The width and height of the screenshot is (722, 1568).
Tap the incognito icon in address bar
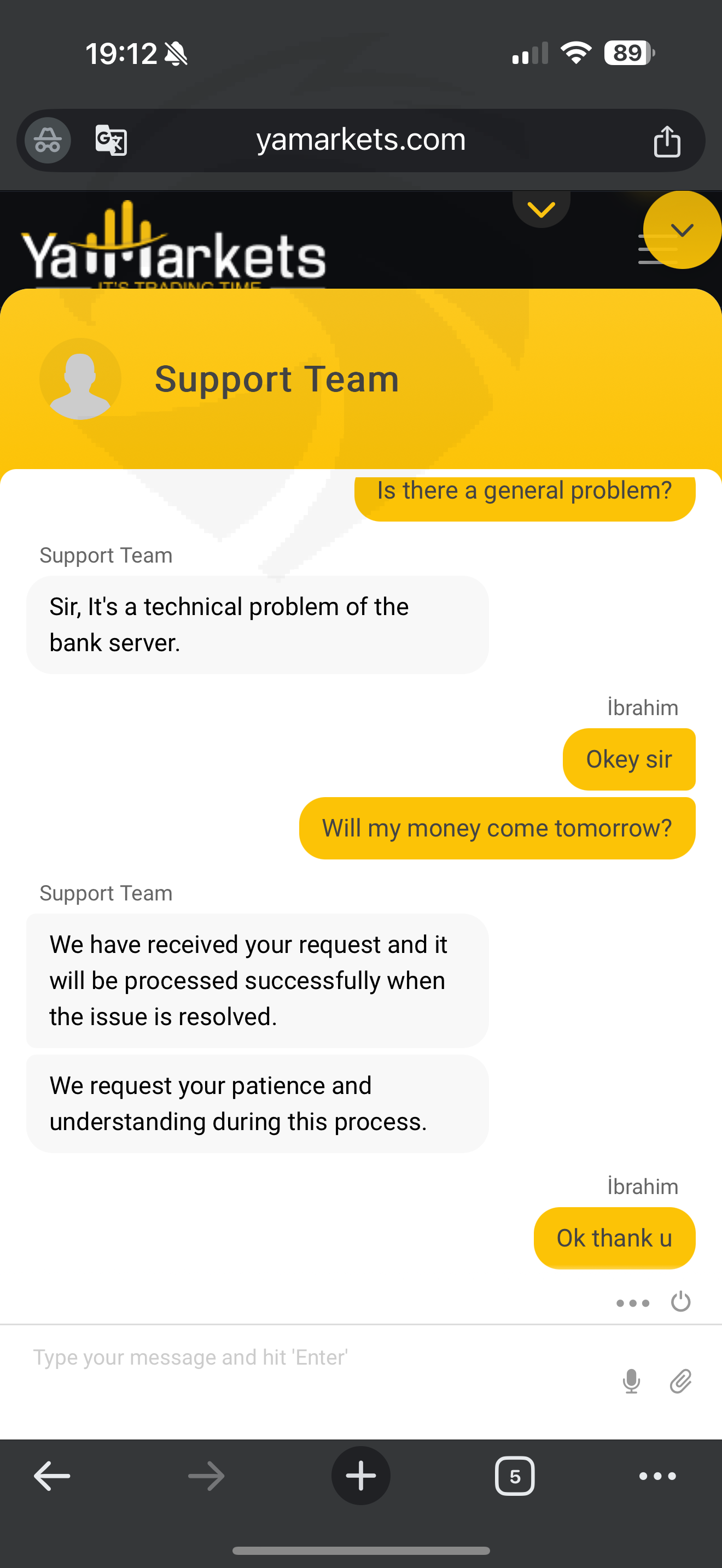pos(48,141)
